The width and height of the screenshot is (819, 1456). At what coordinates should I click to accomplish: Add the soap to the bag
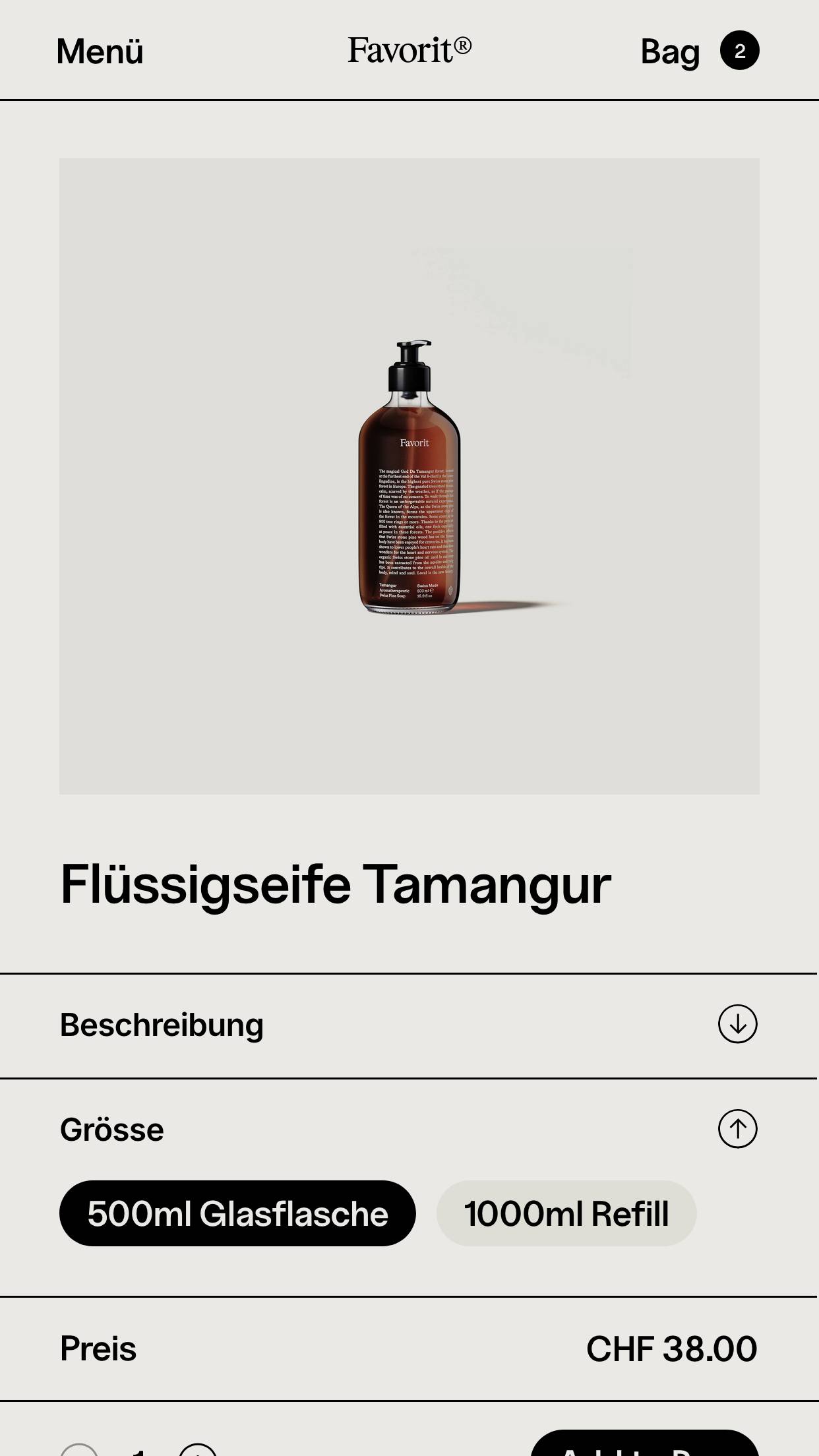pyautogui.click(x=645, y=1447)
